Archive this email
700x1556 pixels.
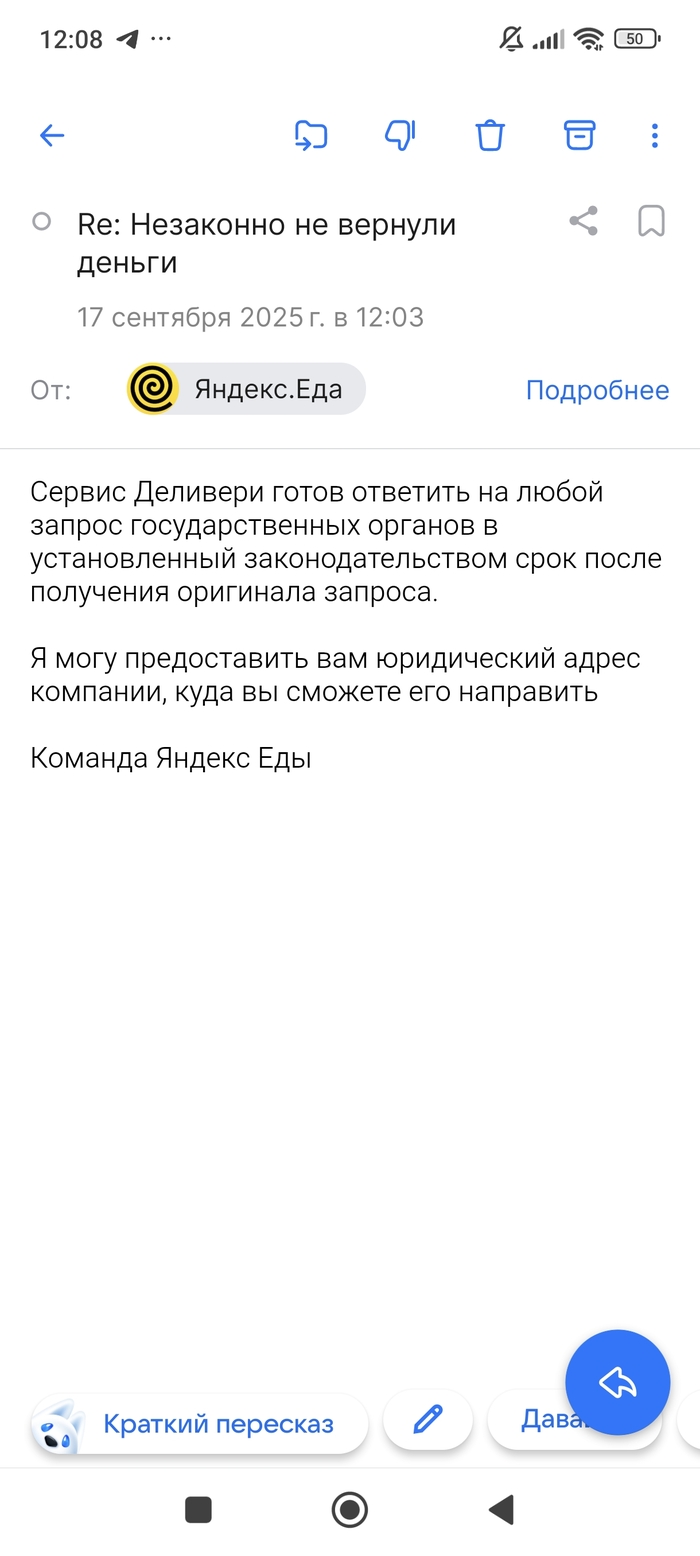pyautogui.click(x=579, y=135)
